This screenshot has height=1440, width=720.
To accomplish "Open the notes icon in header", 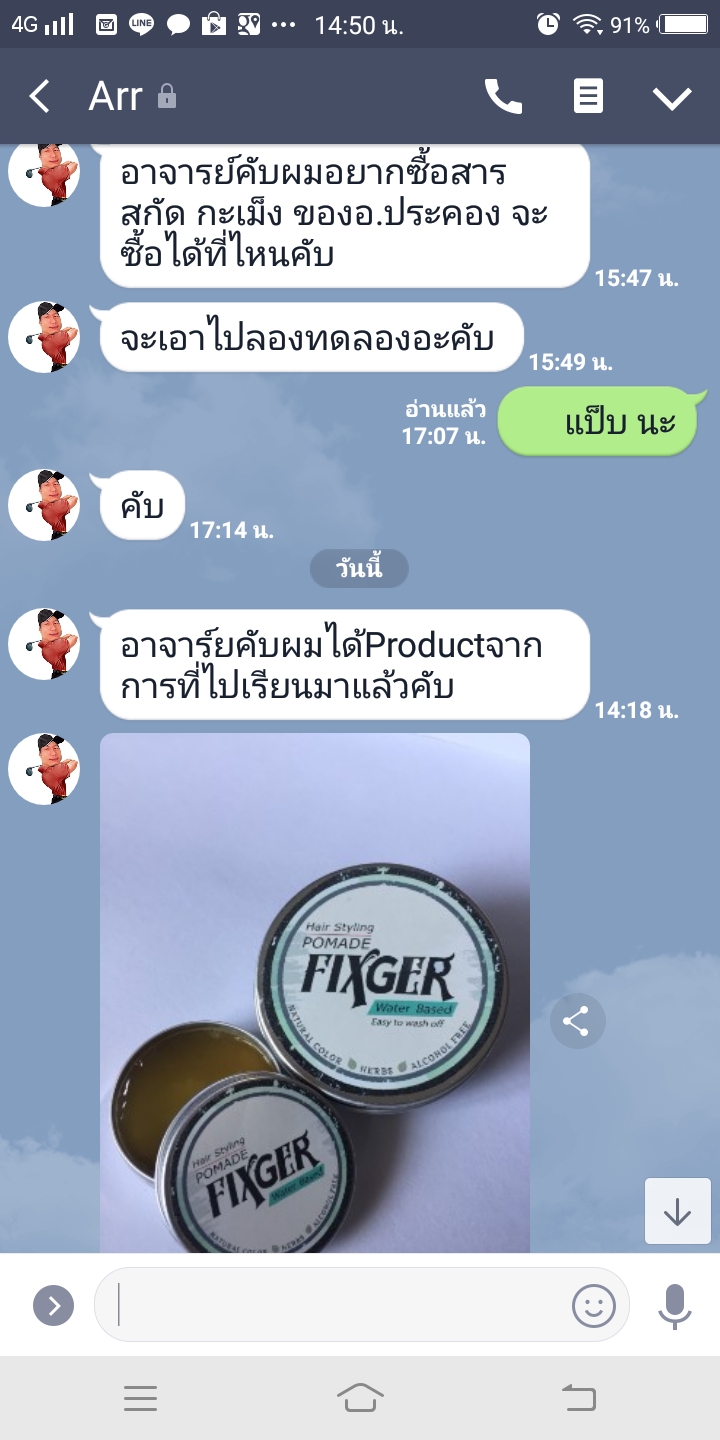I will [x=588, y=97].
